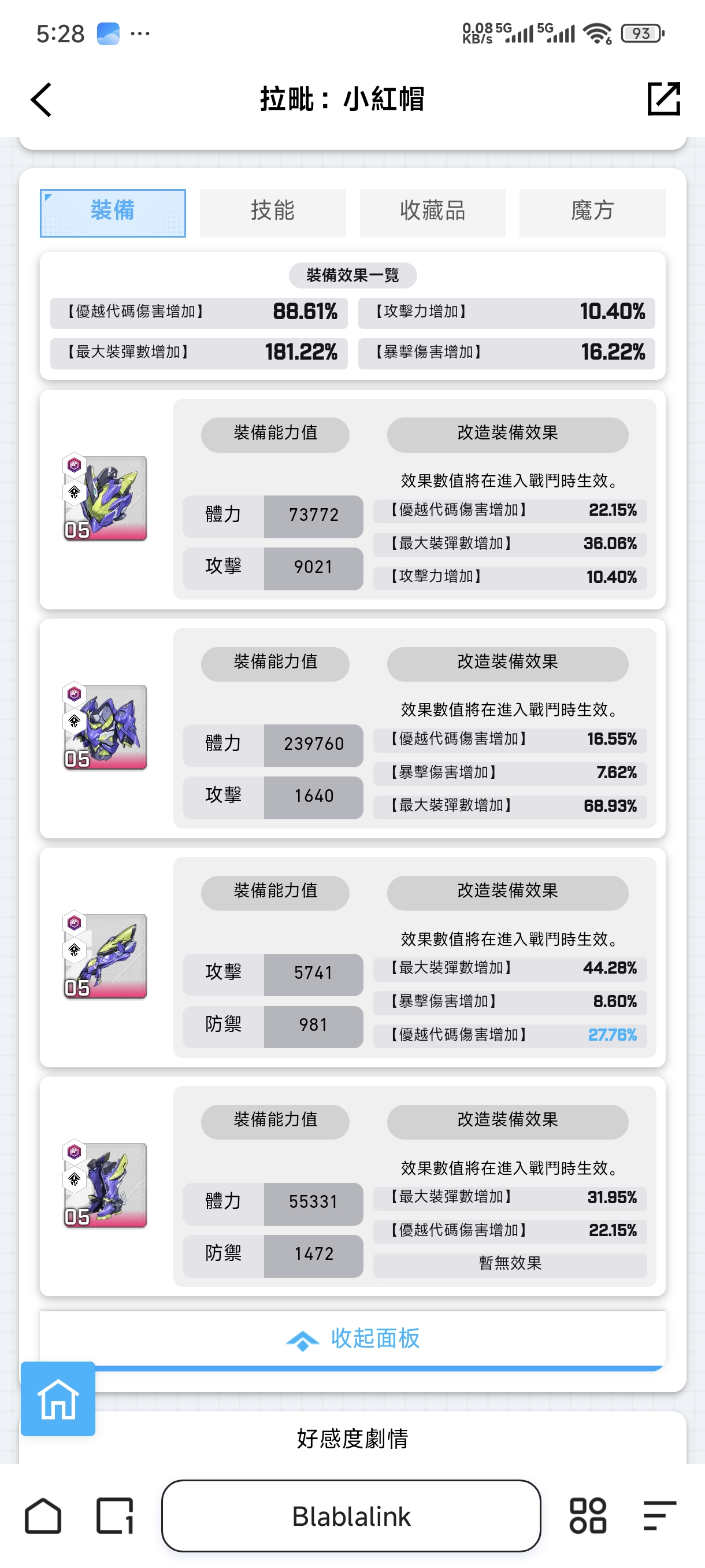Open the browser tabs view

[115, 1515]
